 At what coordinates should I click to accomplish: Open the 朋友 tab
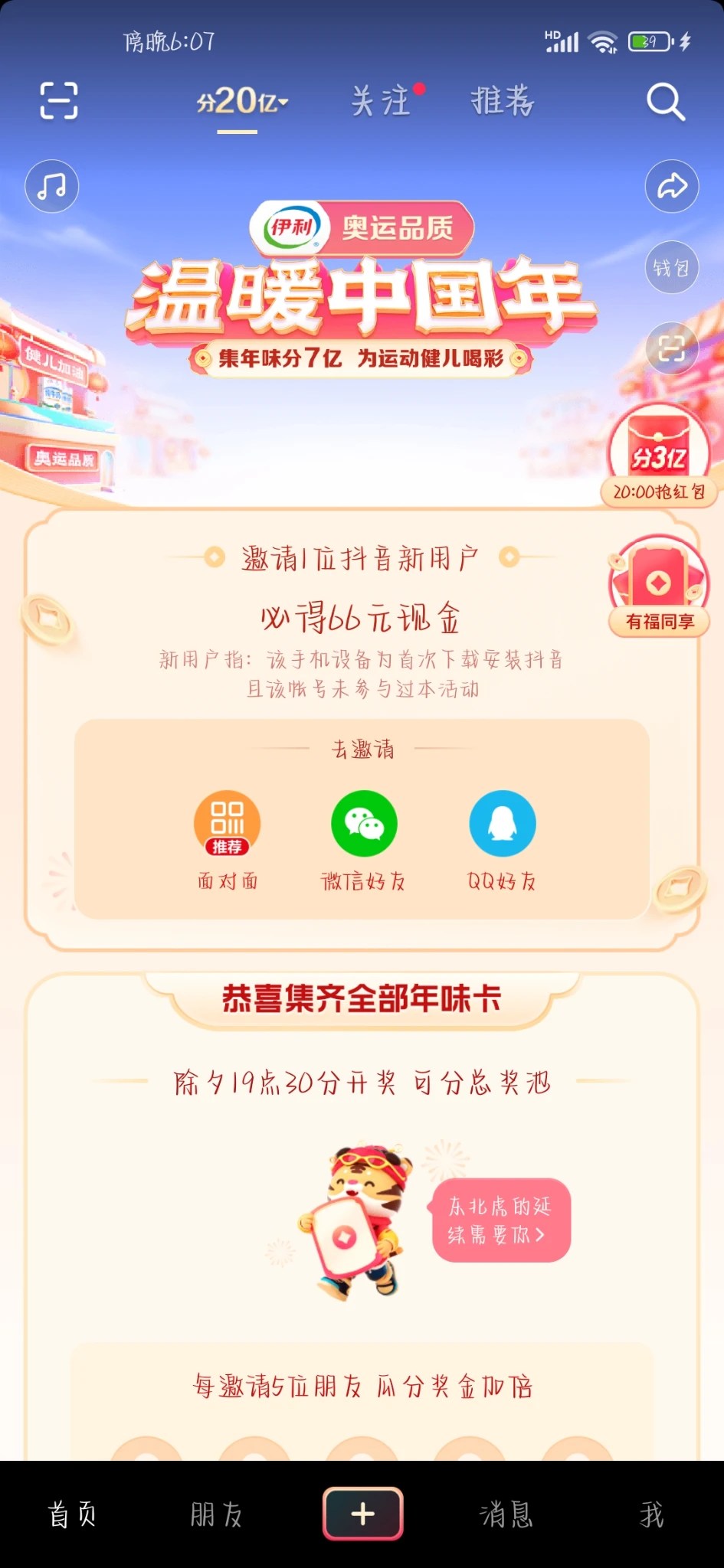(217, 1514)
